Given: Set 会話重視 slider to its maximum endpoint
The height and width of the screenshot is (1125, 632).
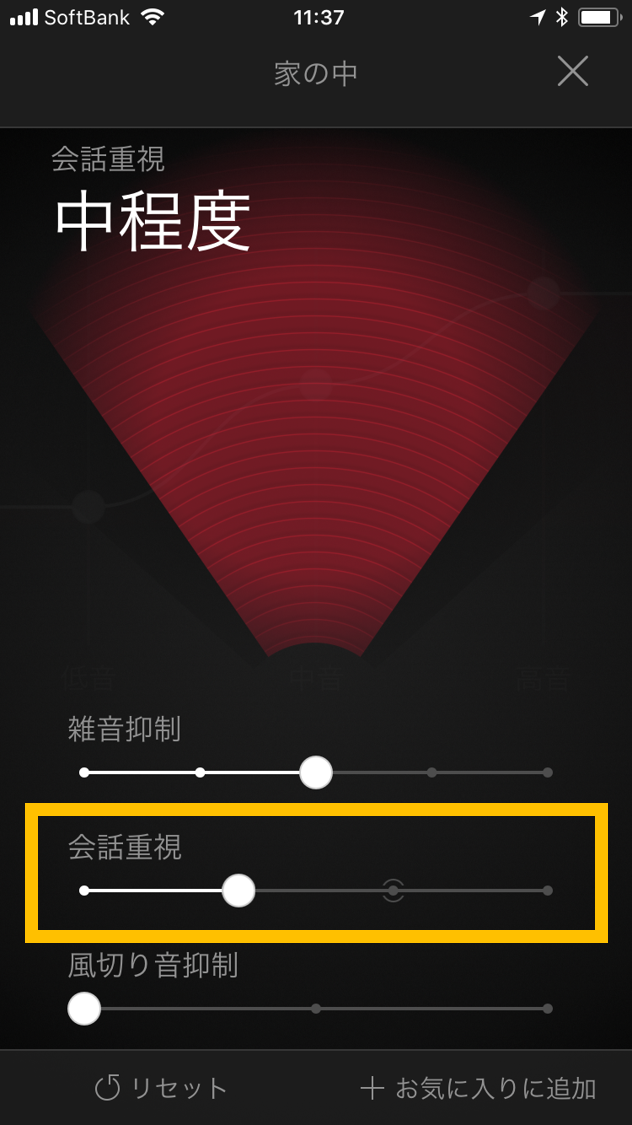Looking at the screenshot, I should click(x=547, y=890).
